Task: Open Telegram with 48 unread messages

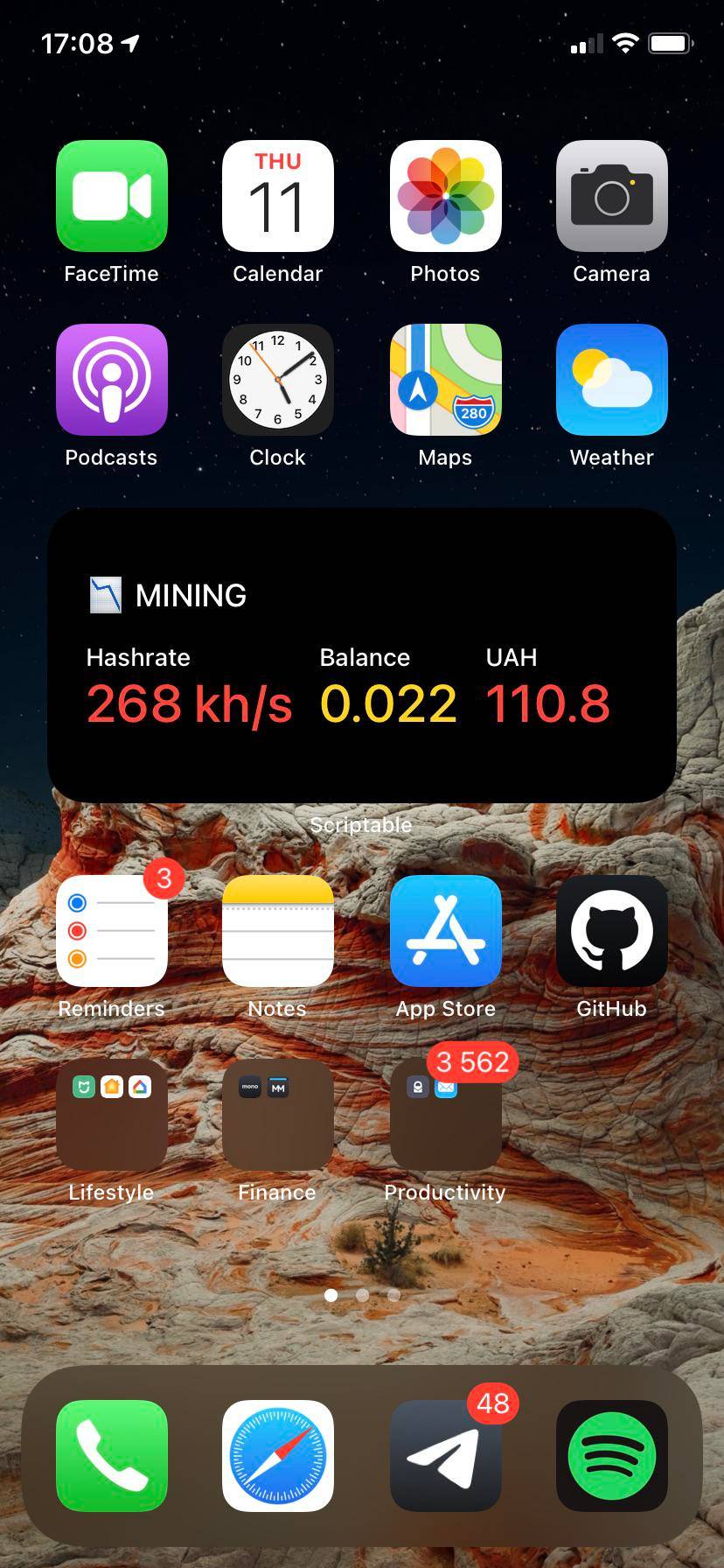Action: [x=445, y=1455]
